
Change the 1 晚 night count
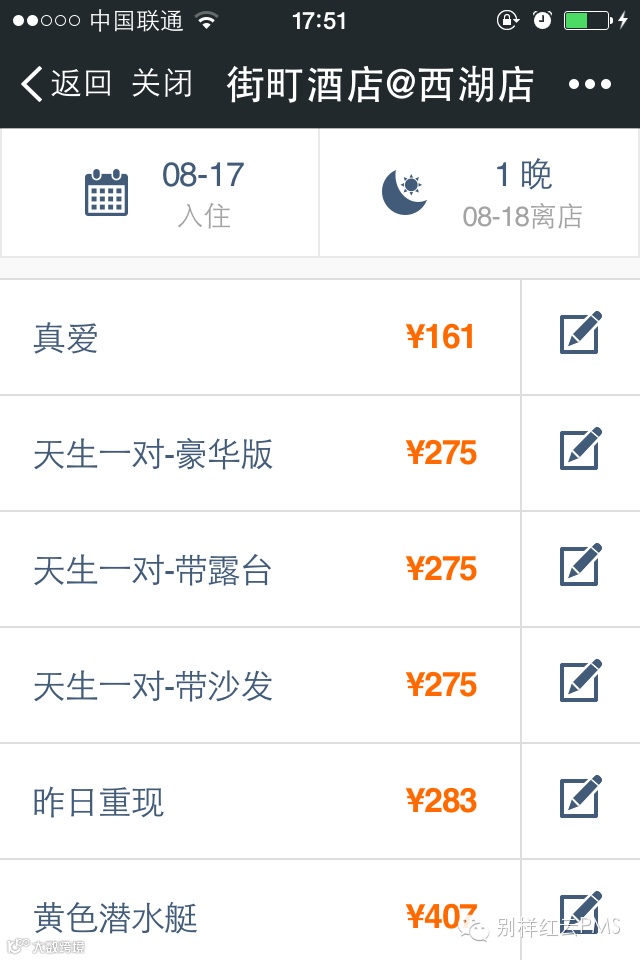[x=479, y=193]
